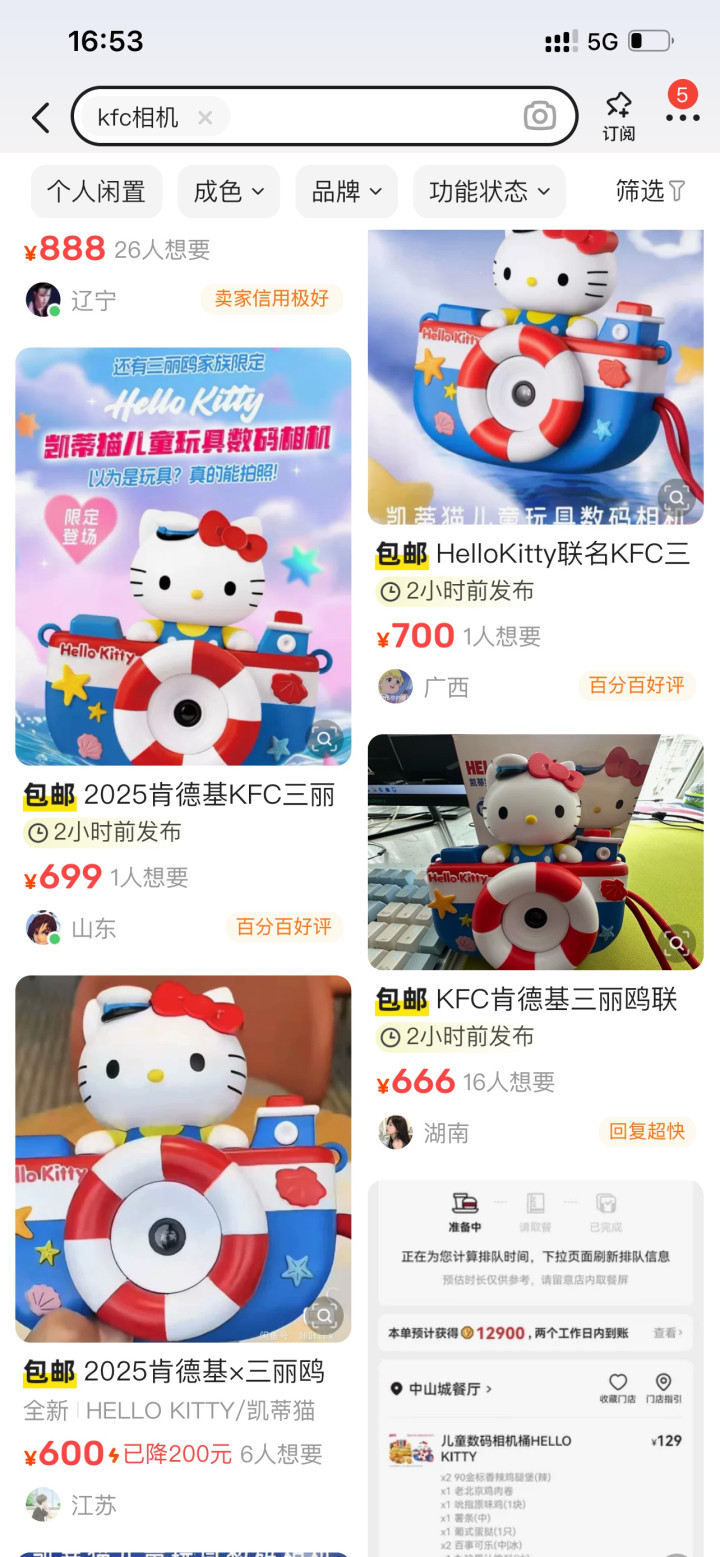Expand the 品牌 dropdown

click(x=347, y=191)
